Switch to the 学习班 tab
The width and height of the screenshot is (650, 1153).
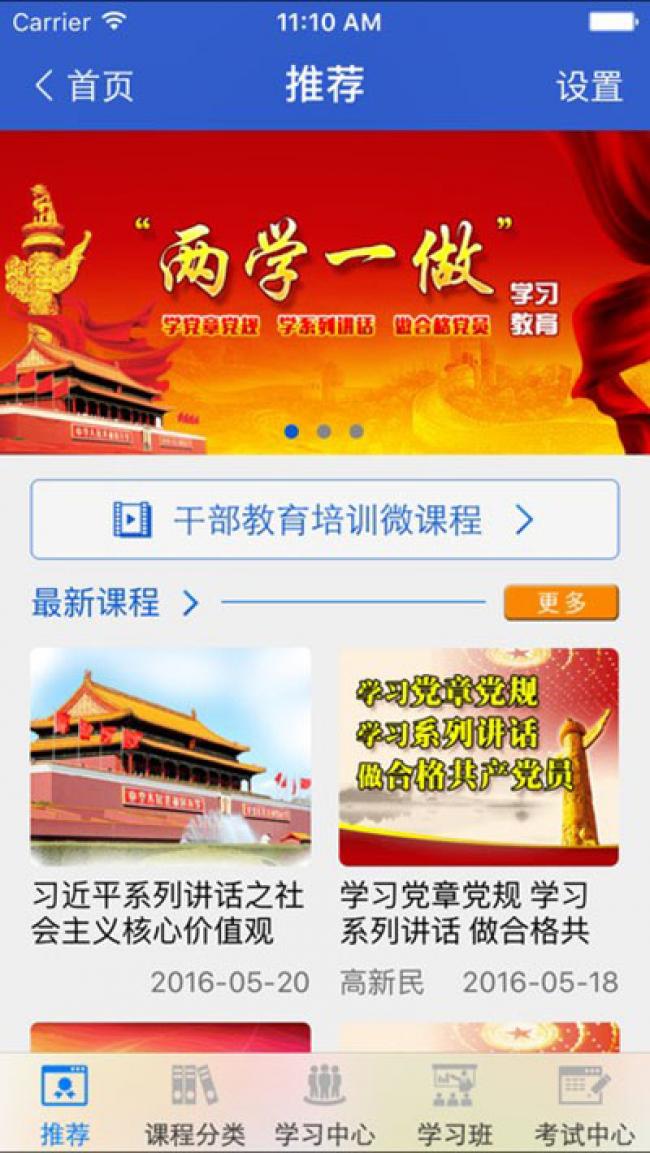[454, 1105]
